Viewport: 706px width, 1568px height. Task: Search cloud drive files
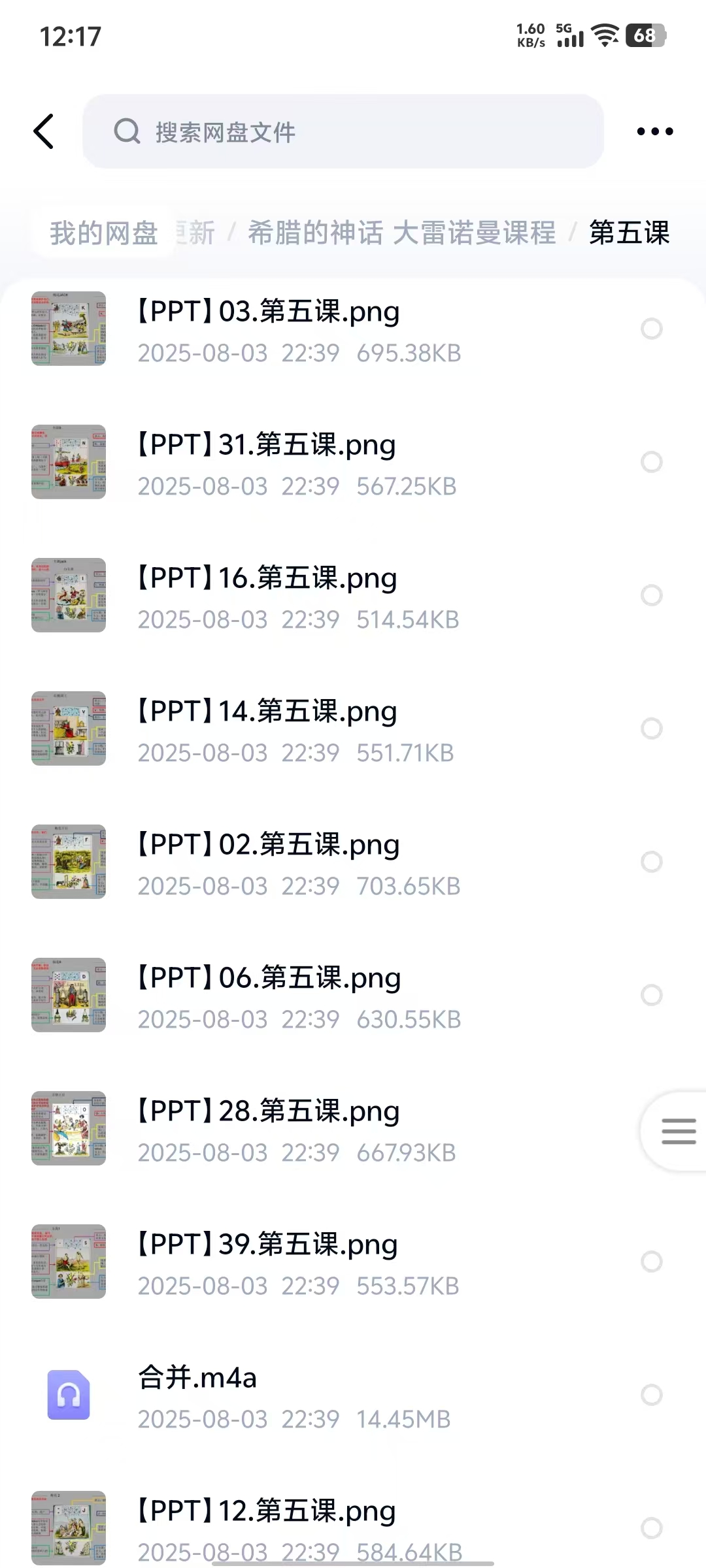(x=343, y=131)
